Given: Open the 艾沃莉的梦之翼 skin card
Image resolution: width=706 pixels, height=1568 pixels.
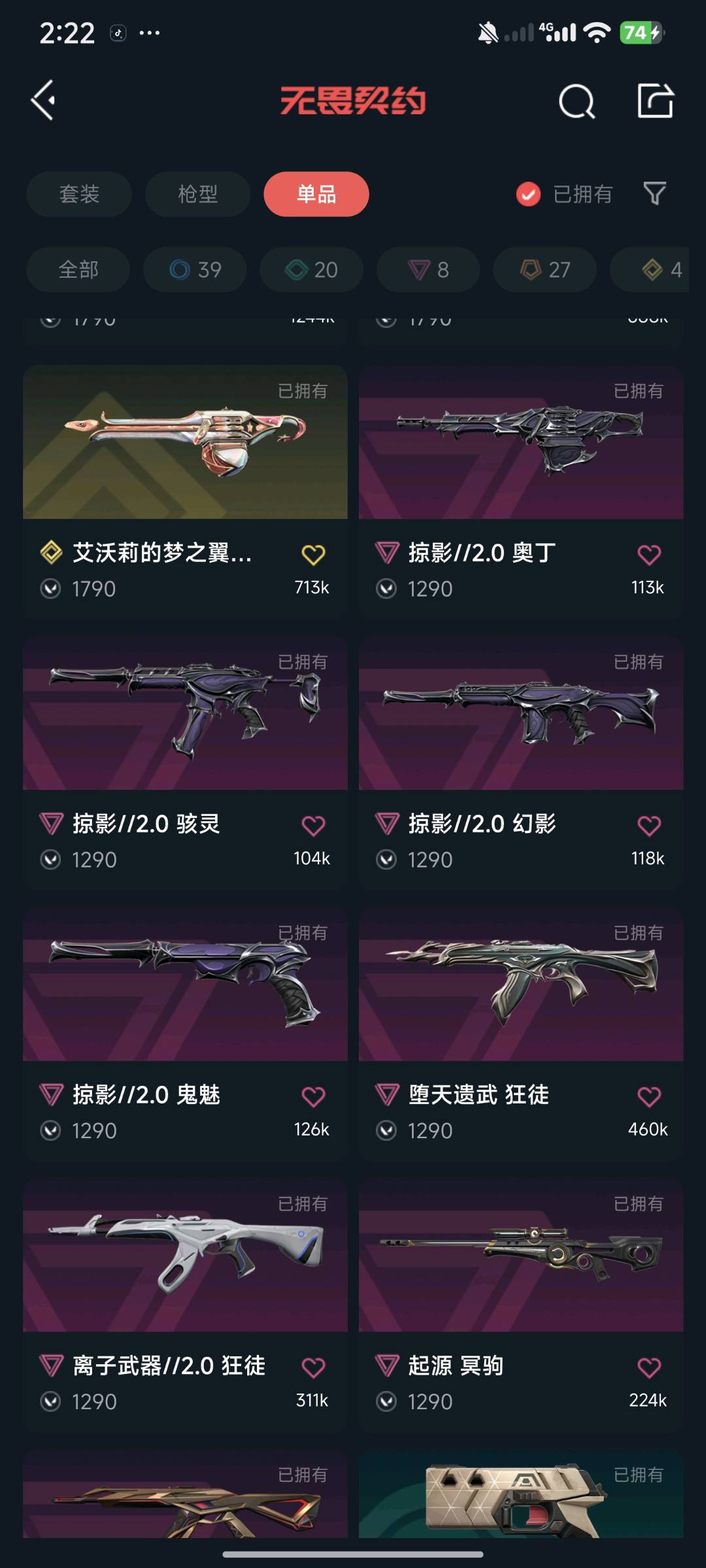Looking at the screenshot, I should 185,491.
